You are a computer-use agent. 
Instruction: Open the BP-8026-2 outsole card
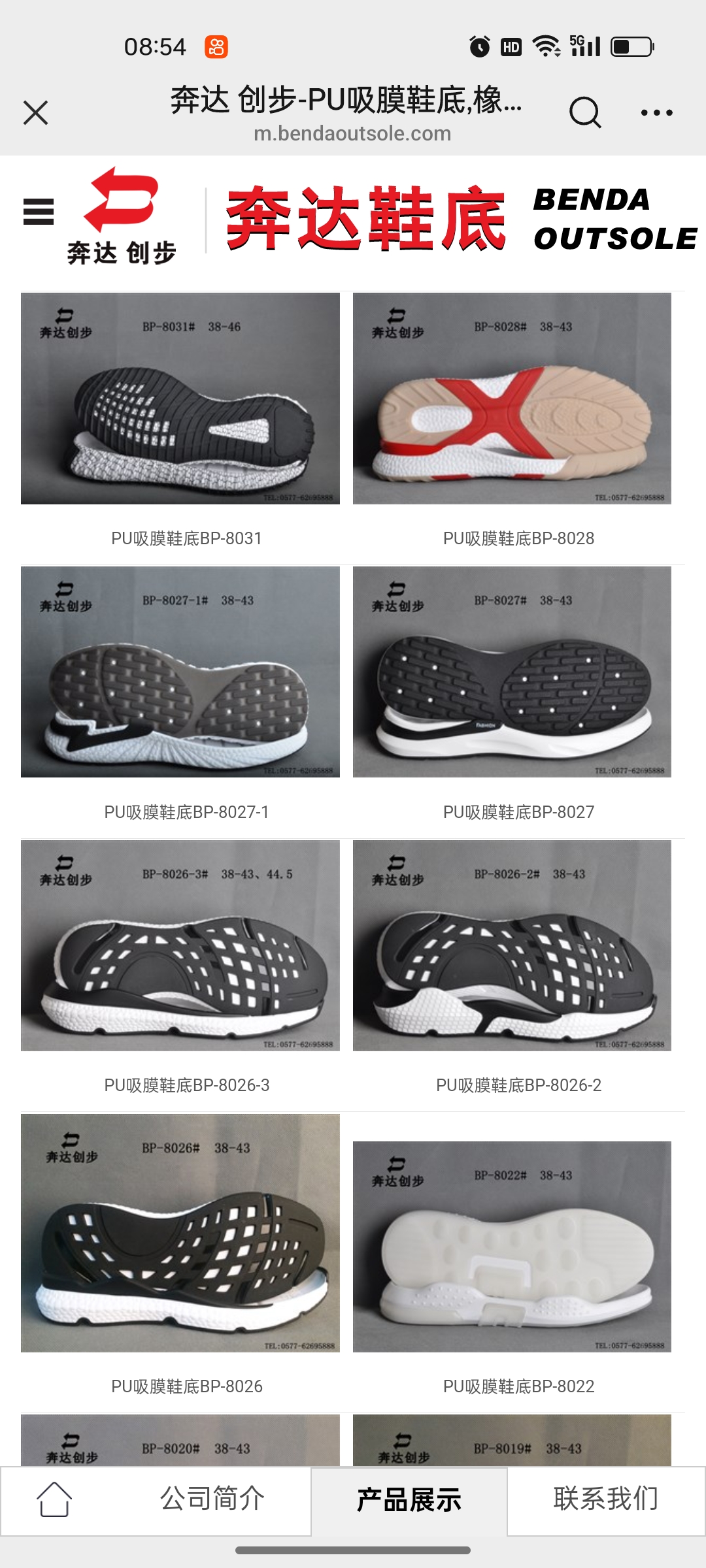pyautogui.click(x=512, y=945)
